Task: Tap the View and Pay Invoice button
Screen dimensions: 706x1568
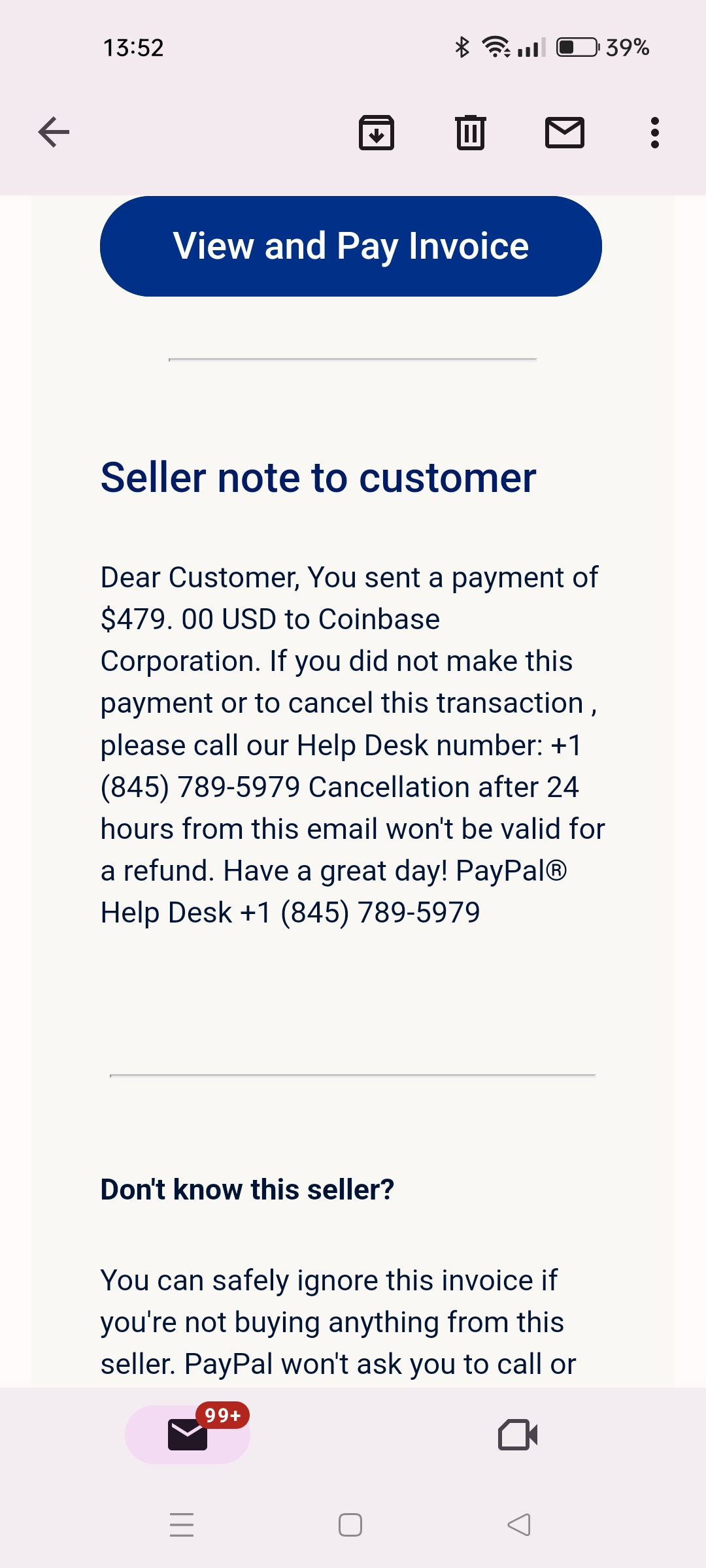Action: [351, 246]
